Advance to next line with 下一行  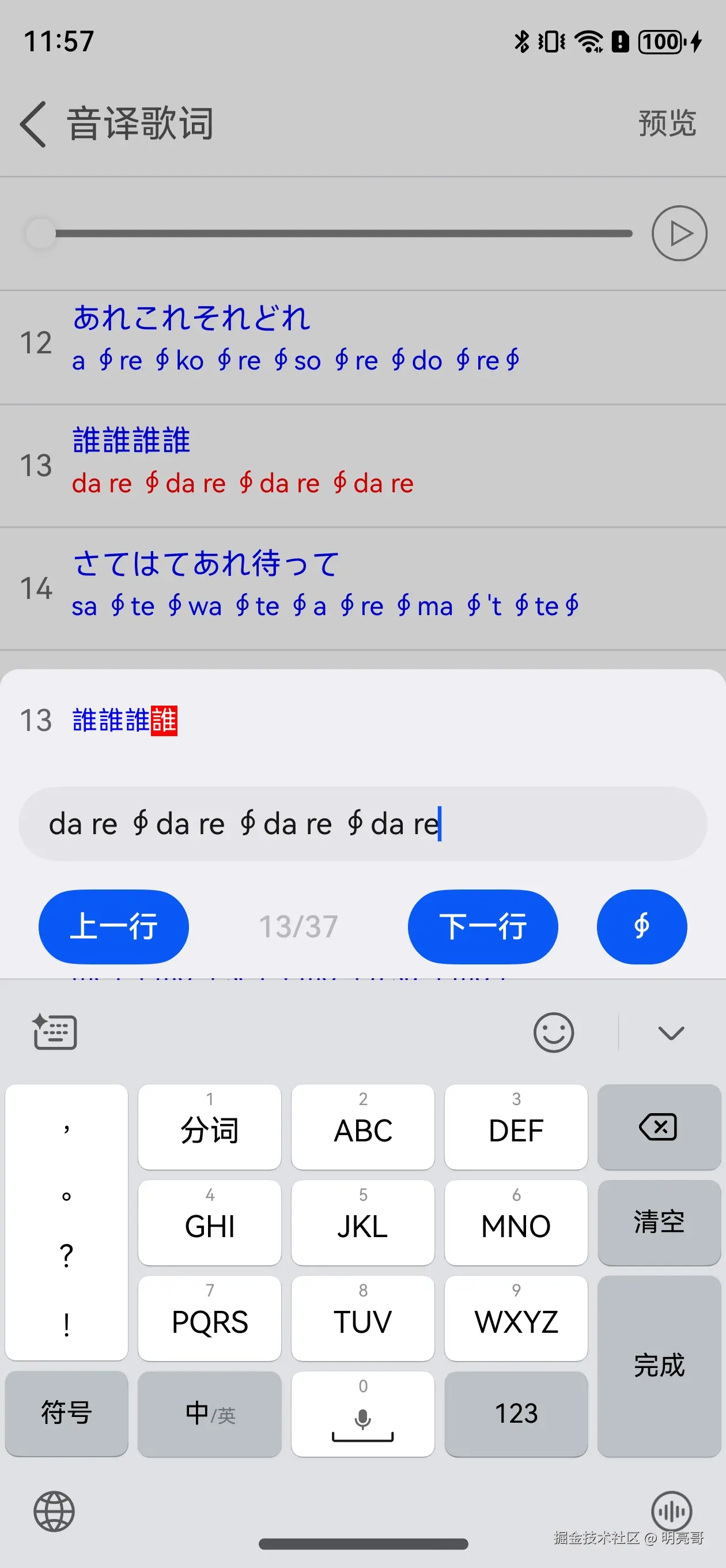tap(483, 926)
